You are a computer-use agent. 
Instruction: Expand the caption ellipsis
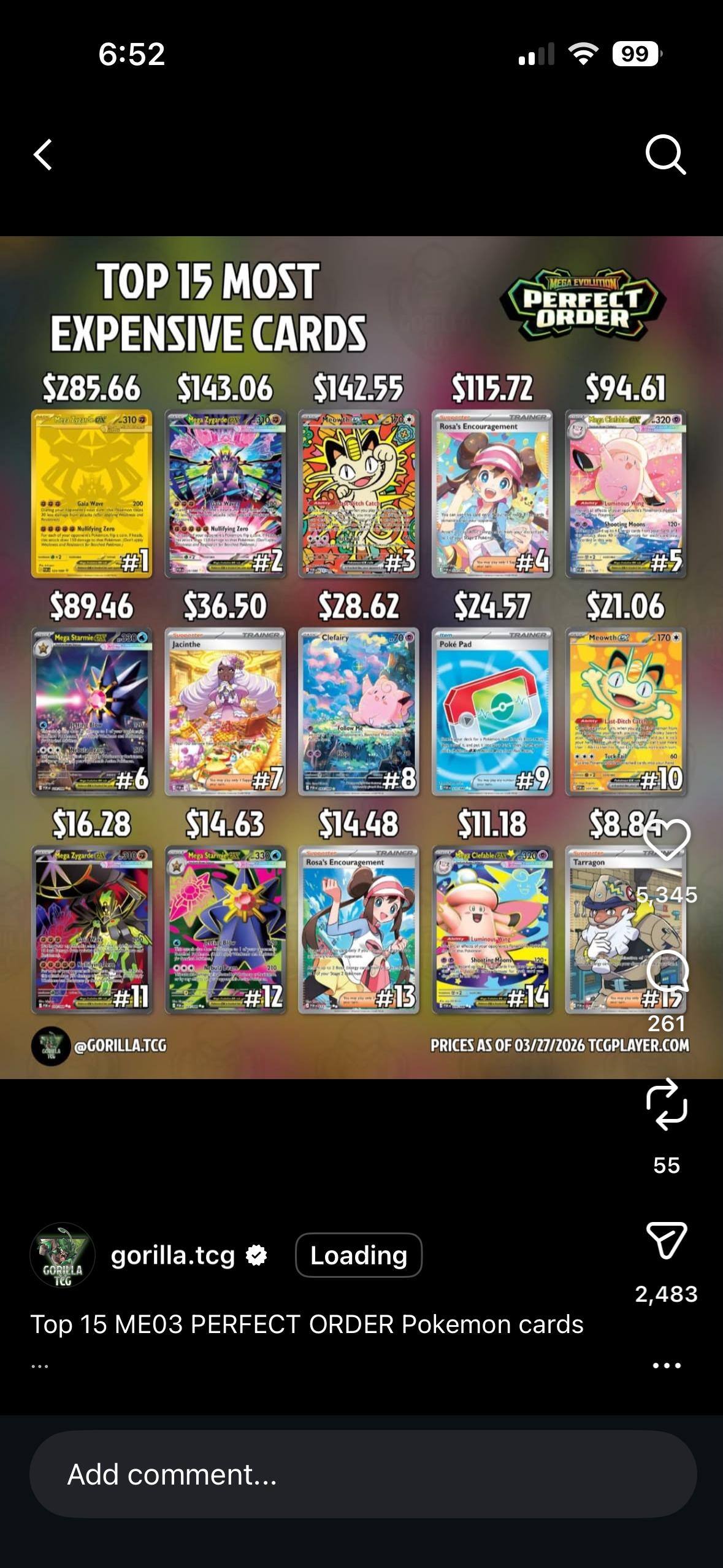click(x=40, y=1366)
